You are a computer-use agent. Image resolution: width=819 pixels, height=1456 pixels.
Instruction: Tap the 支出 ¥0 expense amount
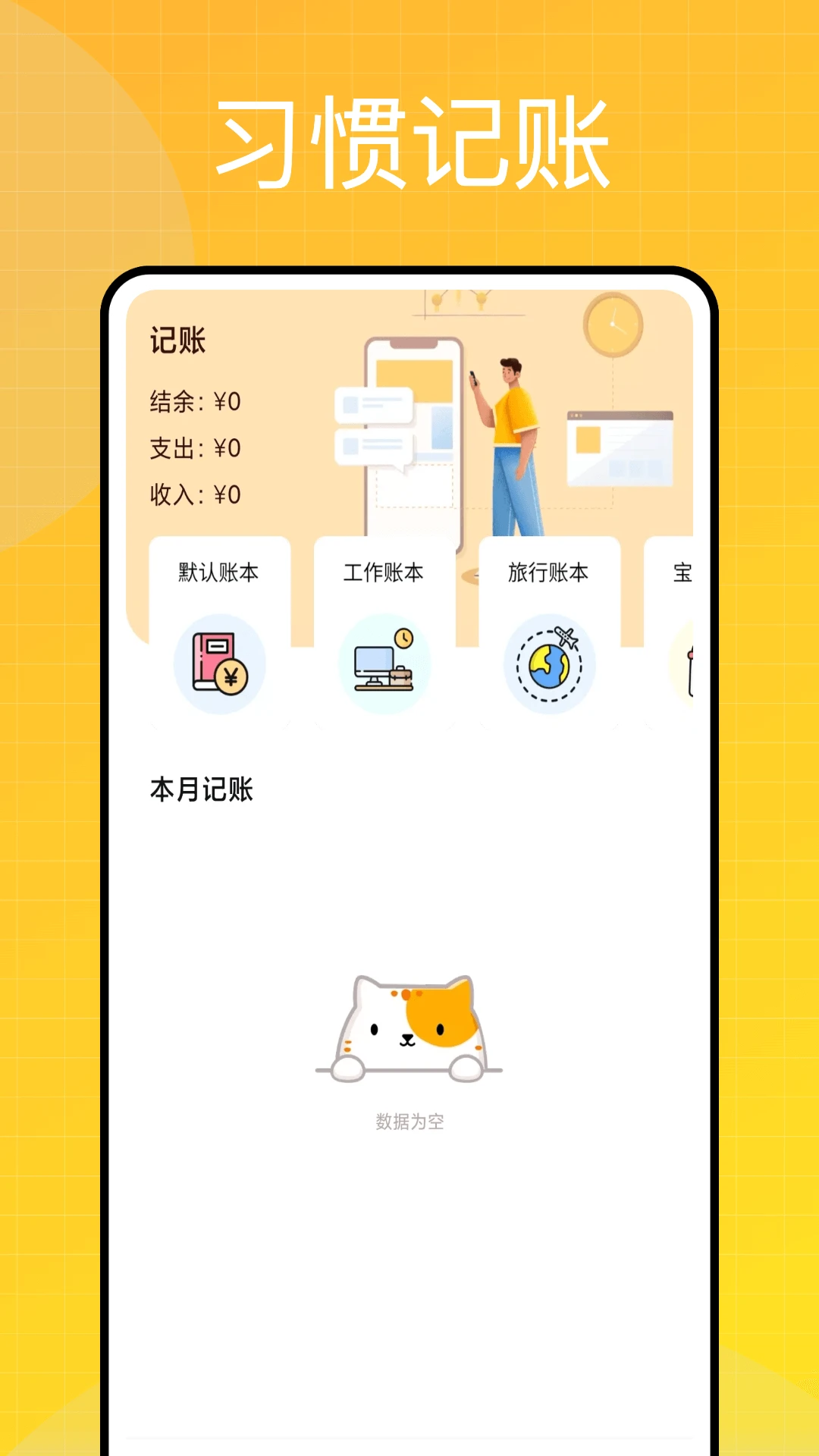coord(193,449)
